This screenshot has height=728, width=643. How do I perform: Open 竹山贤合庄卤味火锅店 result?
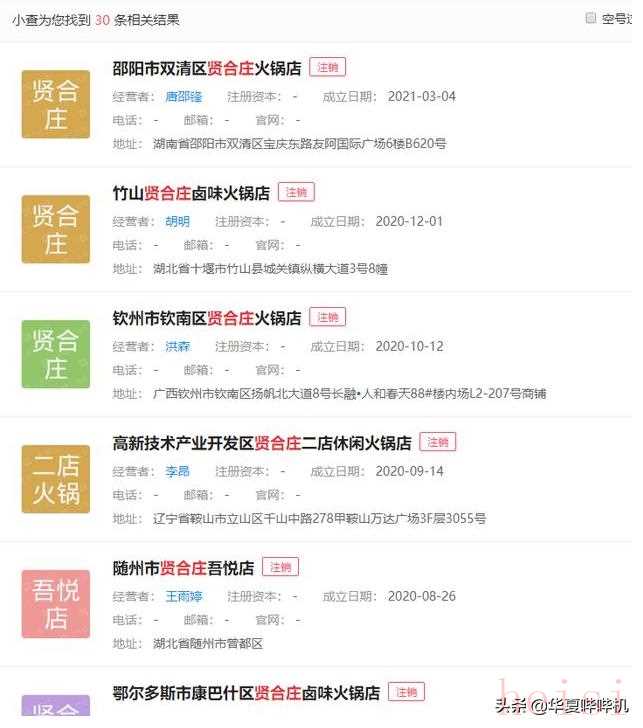click(x=191, y=193)
